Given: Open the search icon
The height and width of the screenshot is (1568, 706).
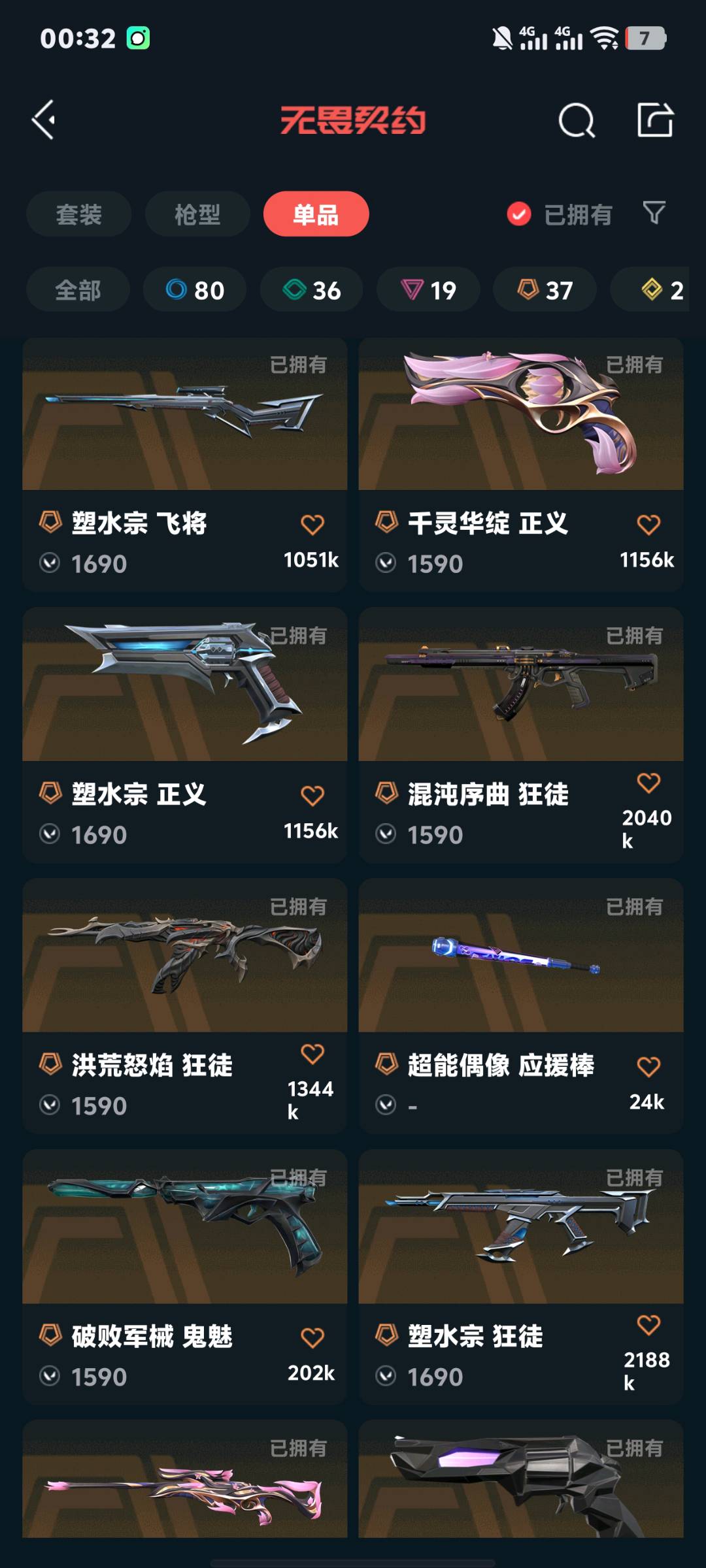Looking at the screenshot, I should tap(577, 120).
